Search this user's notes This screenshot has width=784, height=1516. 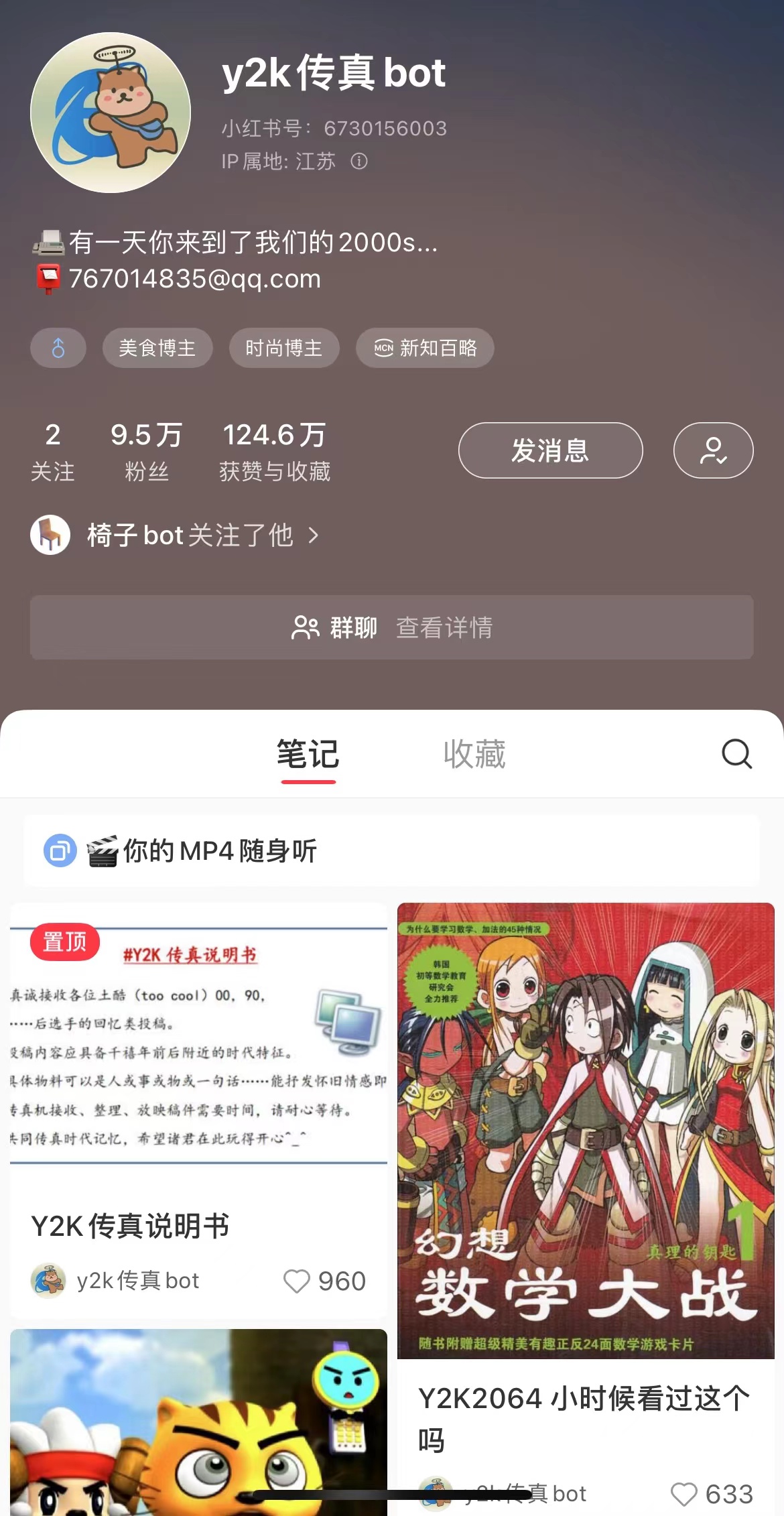[x=736, y=754]
